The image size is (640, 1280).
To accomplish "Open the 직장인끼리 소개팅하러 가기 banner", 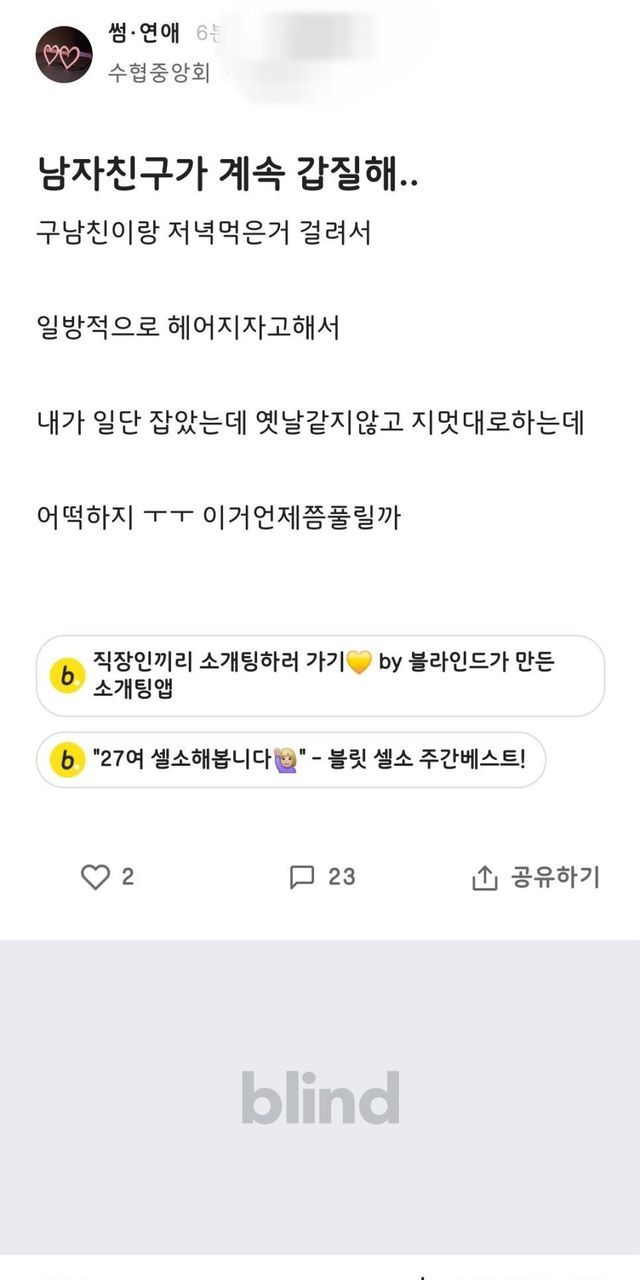I will [x=320, y=676].
